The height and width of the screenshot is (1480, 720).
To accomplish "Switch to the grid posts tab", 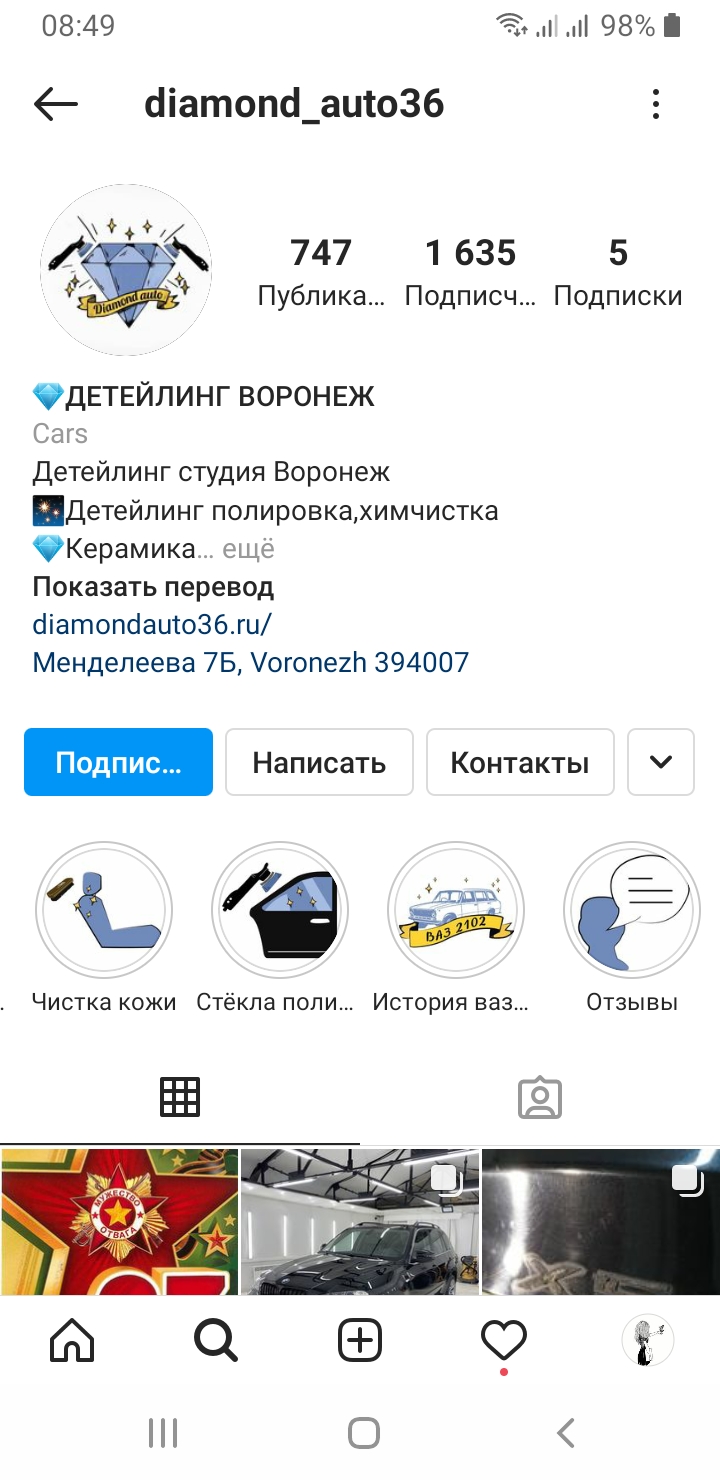I will [180, 1097].
